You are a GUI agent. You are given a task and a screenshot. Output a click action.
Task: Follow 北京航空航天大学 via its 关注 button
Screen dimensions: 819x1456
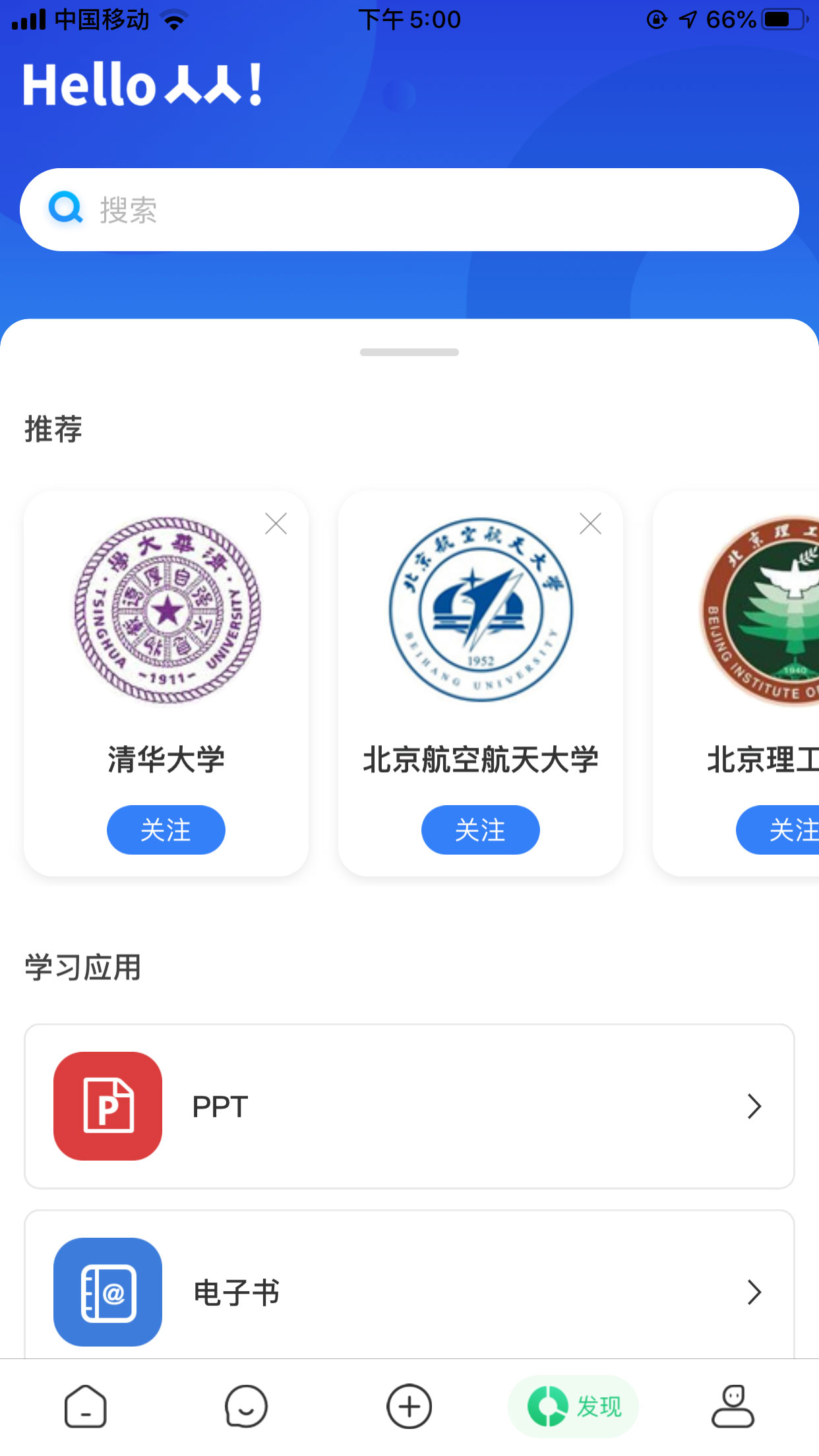[480, 830]
